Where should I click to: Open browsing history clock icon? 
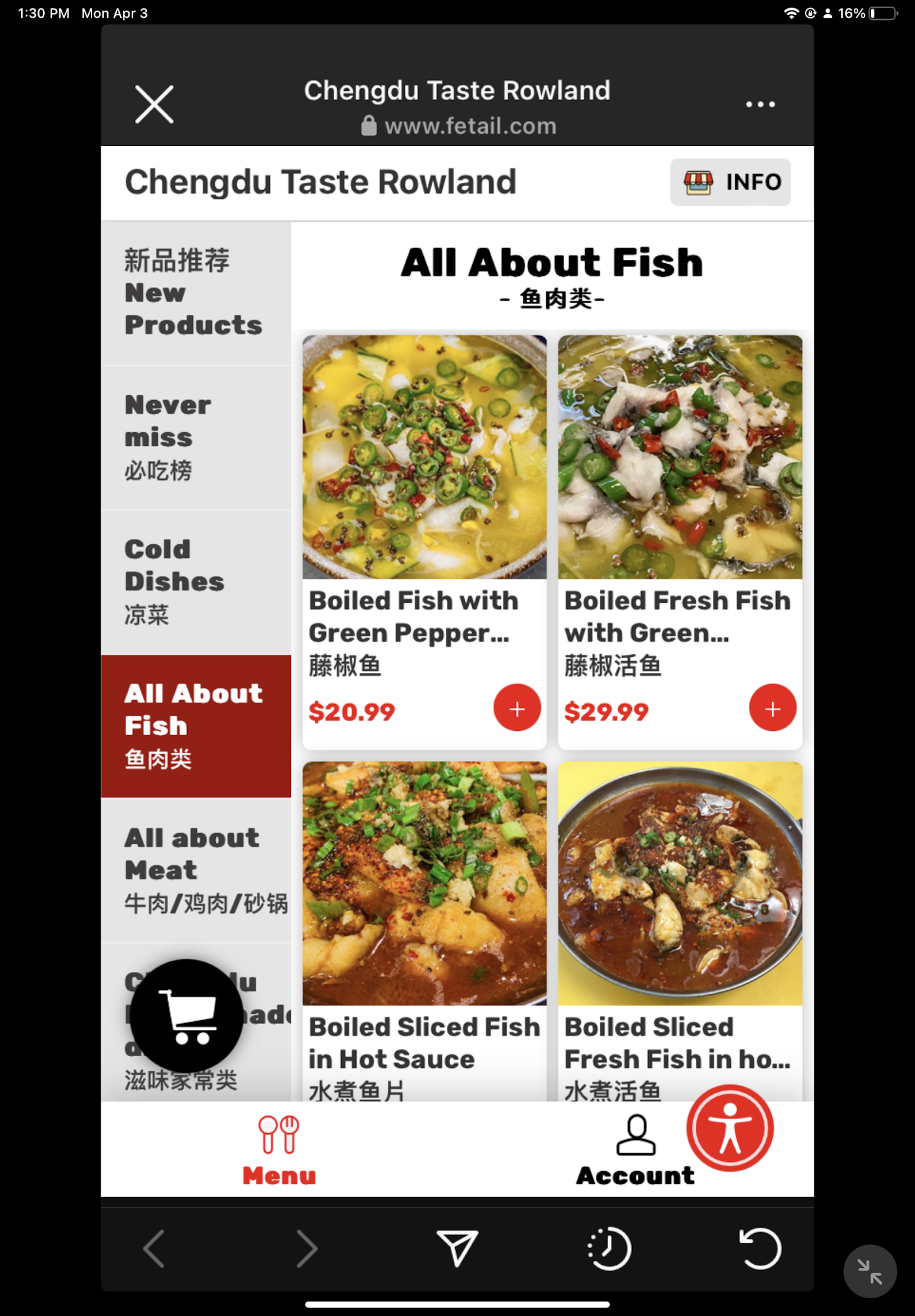point(608,1248)
